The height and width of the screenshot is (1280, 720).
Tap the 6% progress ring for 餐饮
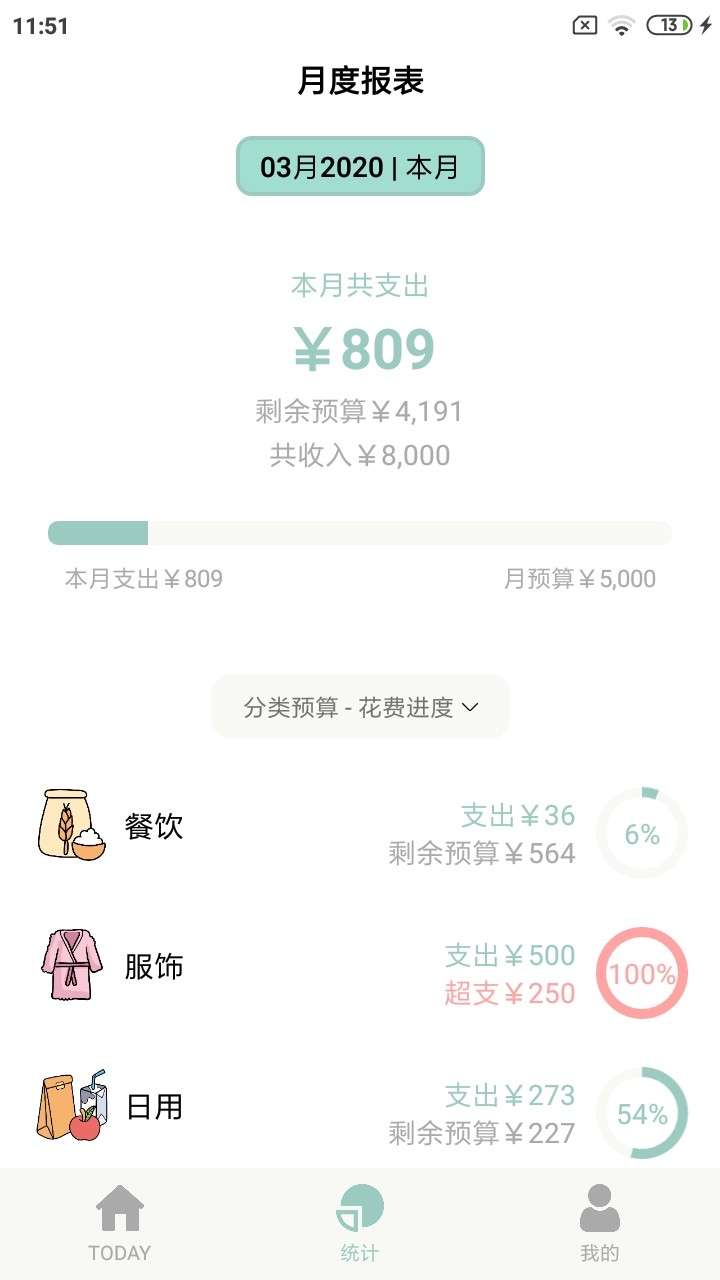[x=641, y=833]
